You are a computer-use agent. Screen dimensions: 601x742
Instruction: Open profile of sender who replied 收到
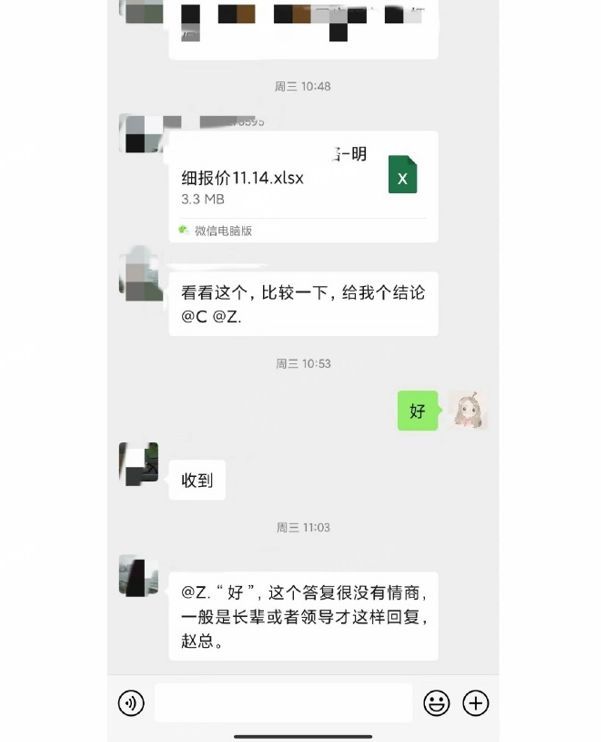[139, 463]
